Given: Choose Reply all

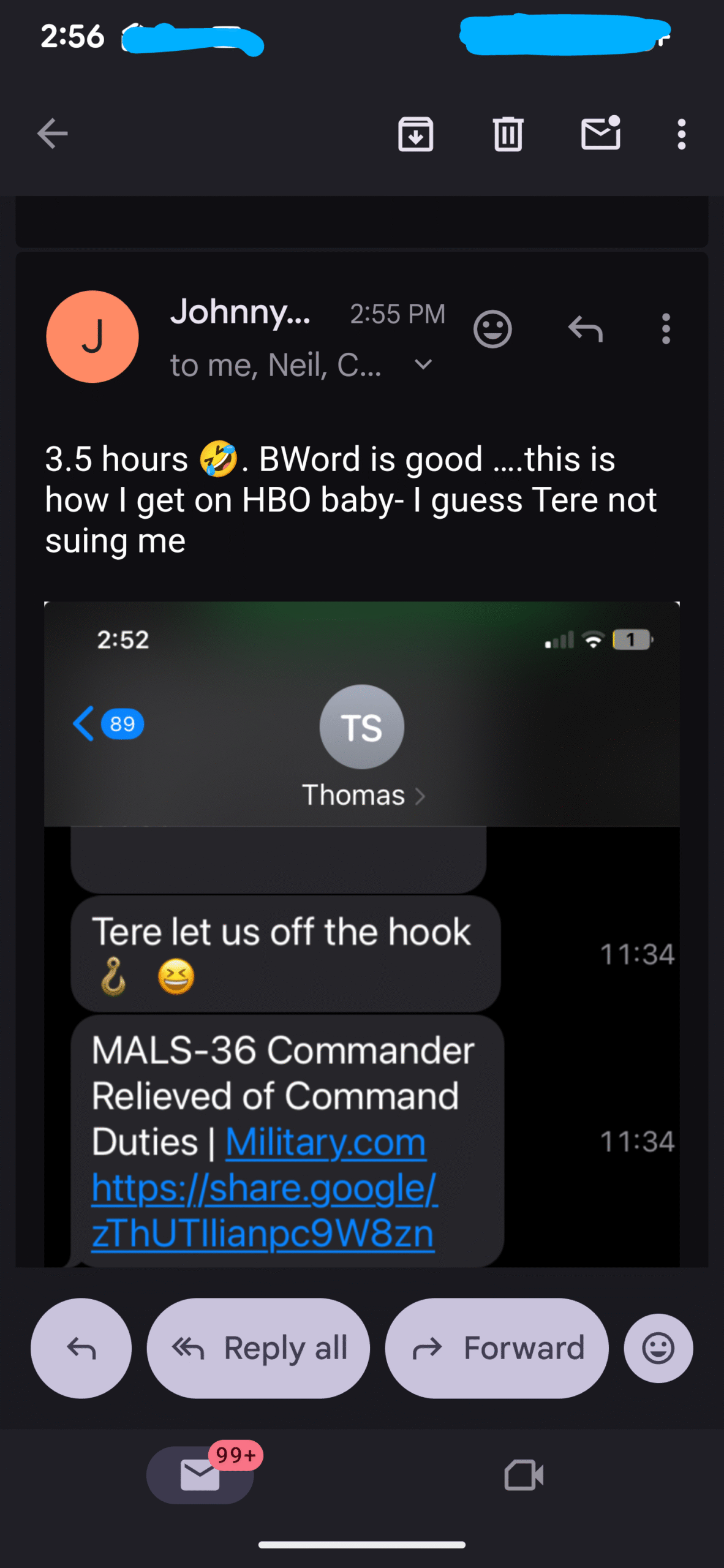Looking at the screenshot, I should point(258,1347).
